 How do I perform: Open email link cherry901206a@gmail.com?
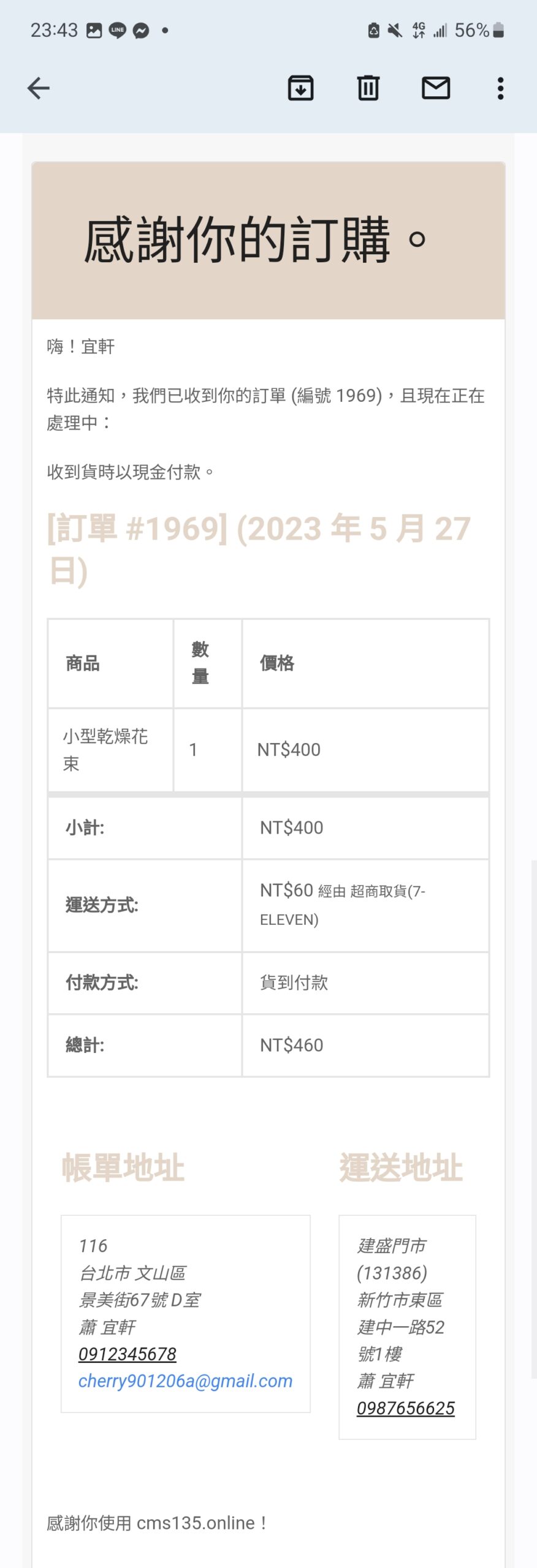tap(185, 1381)
